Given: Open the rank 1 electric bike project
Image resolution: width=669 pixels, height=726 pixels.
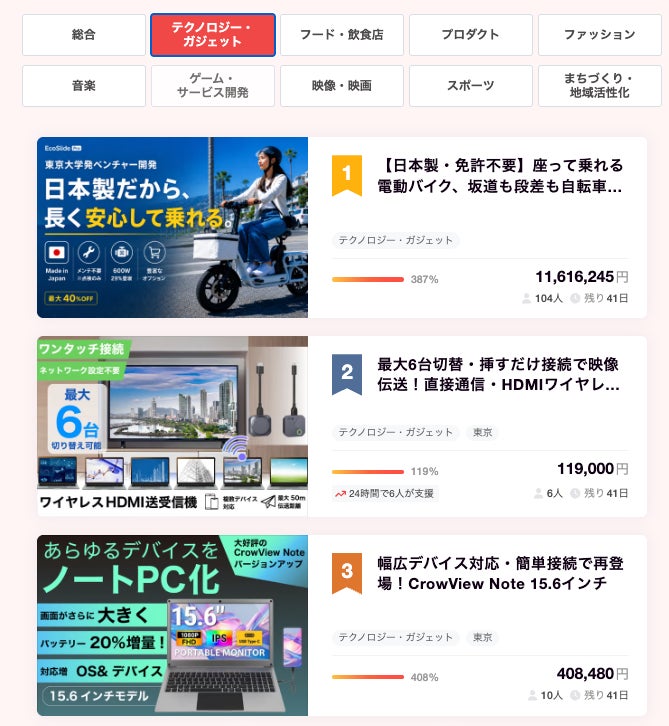Looking at the screenshot, I should [x=500, y=176].
